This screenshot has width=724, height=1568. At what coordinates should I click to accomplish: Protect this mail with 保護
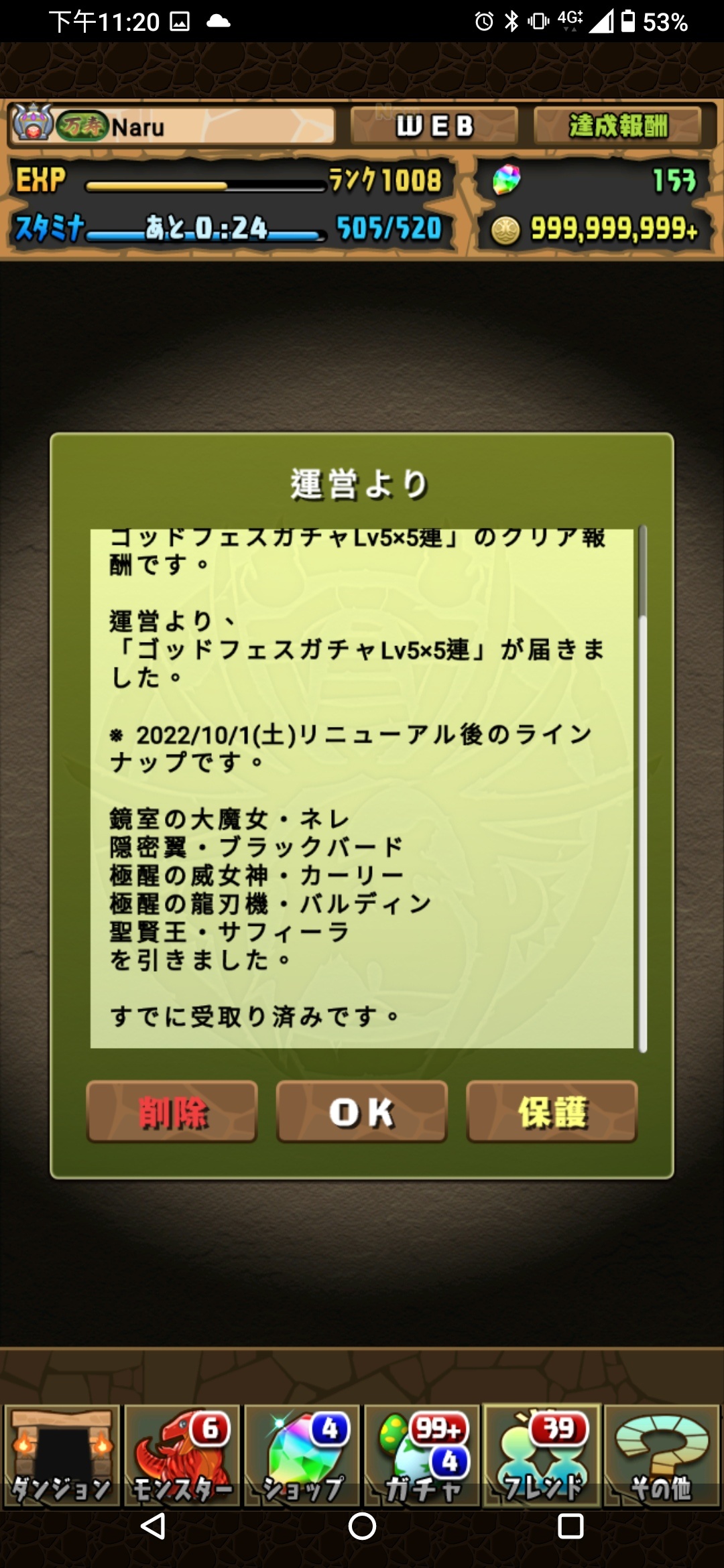tap(552, 1112)
